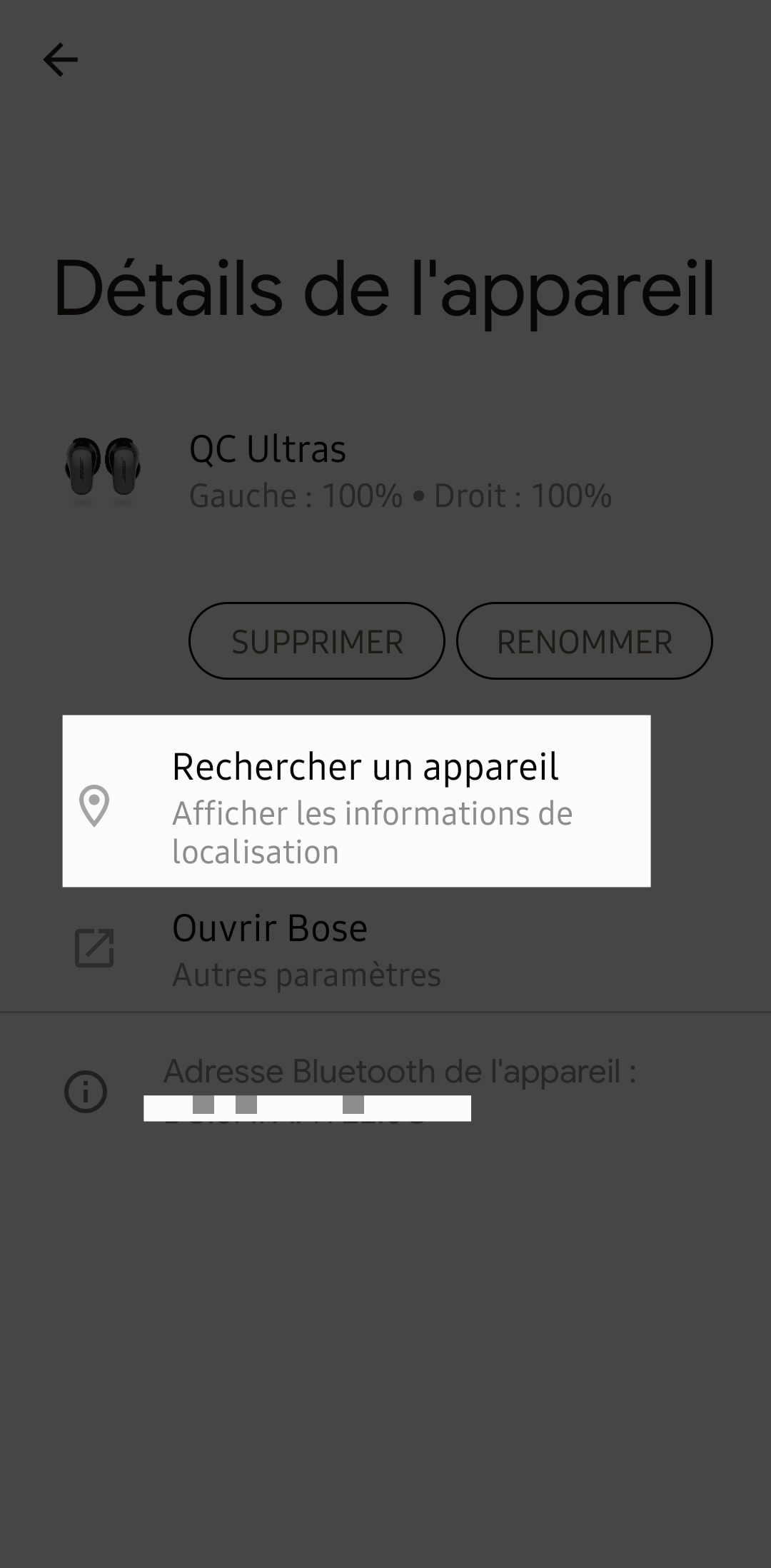Image resolution: width=771 pixels, height=1568 pixels.
Task: Rename the device with RENOMMER
Action: 584,641
